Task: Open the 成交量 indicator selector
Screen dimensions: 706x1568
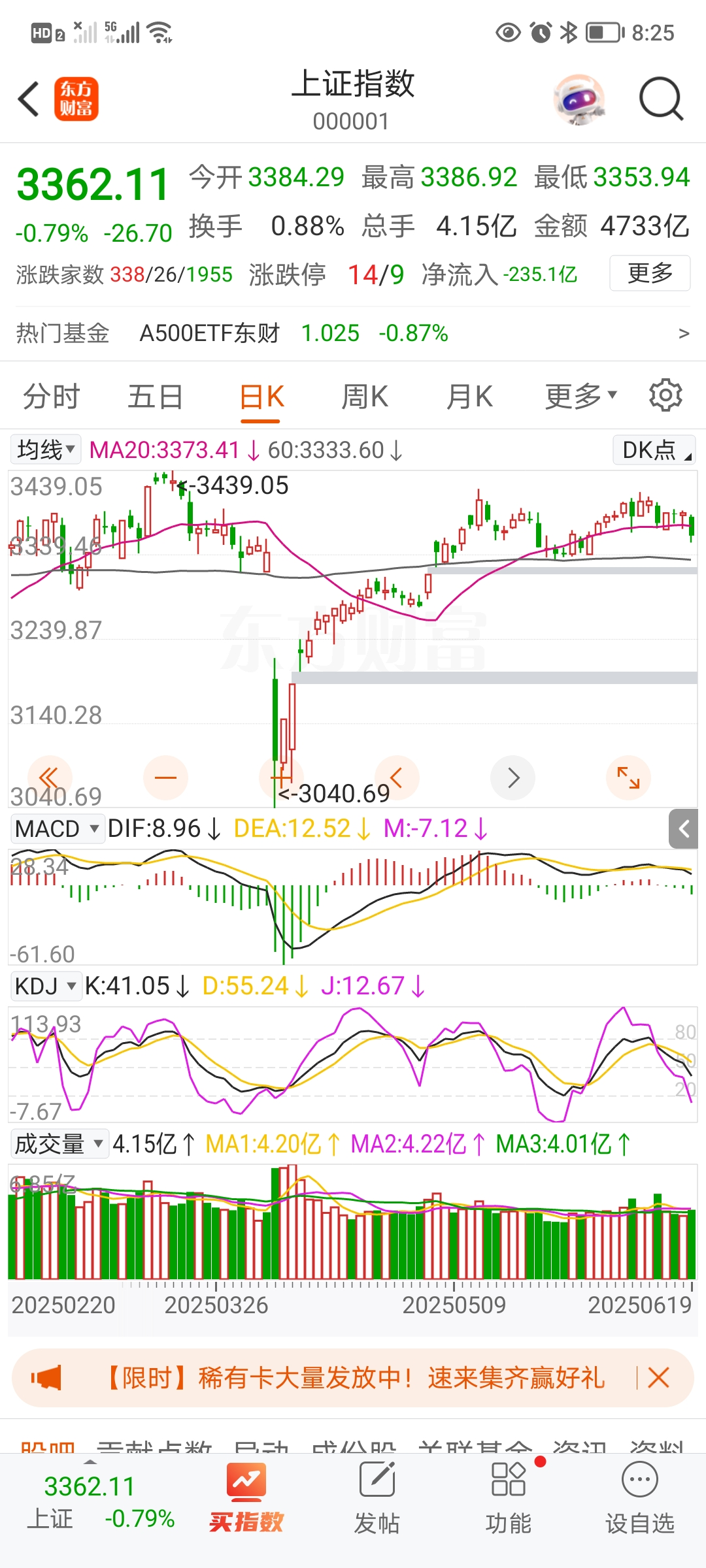Action: pos(58,1144)
